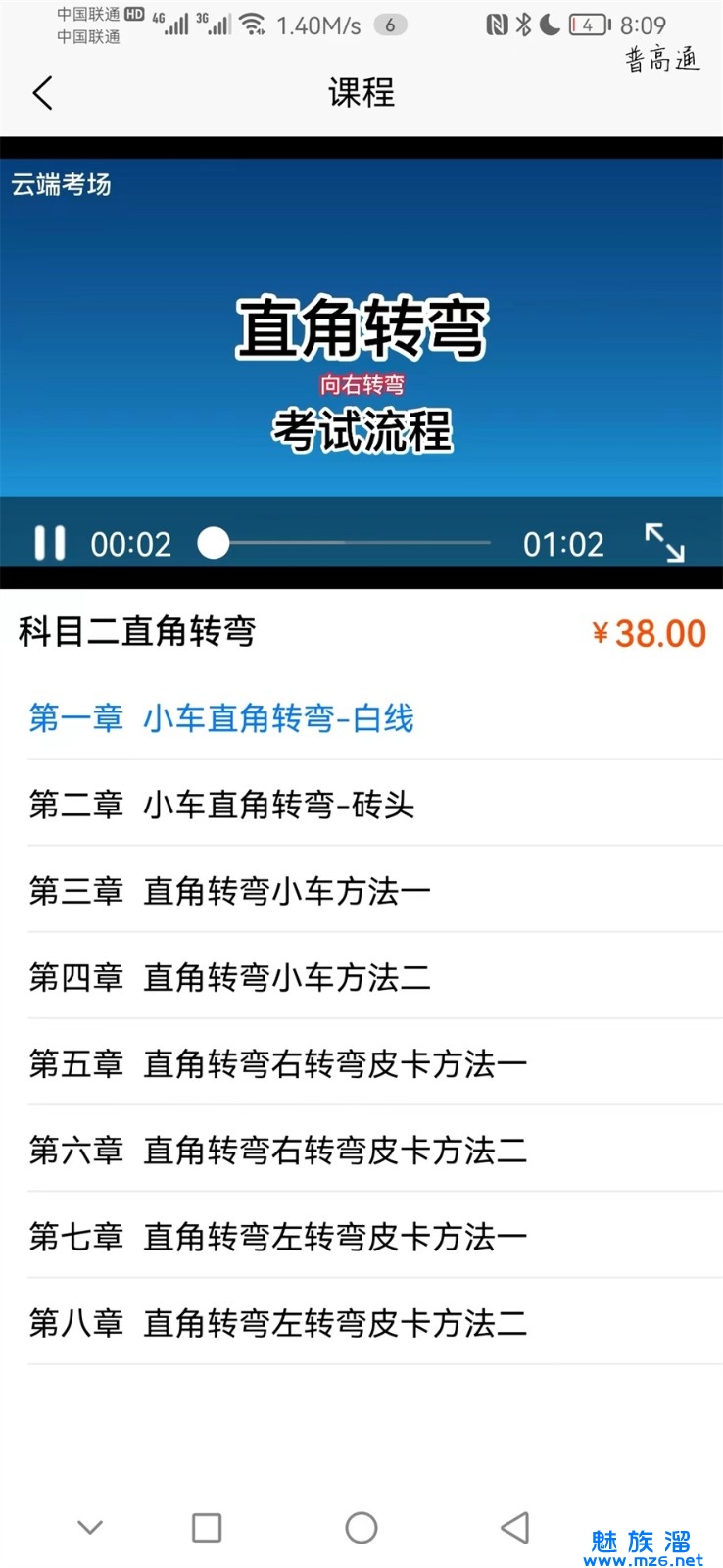This screenshot has height=1568, width=723.
Task: Go back from the 课程 page
Action: [x=42, y=94]
